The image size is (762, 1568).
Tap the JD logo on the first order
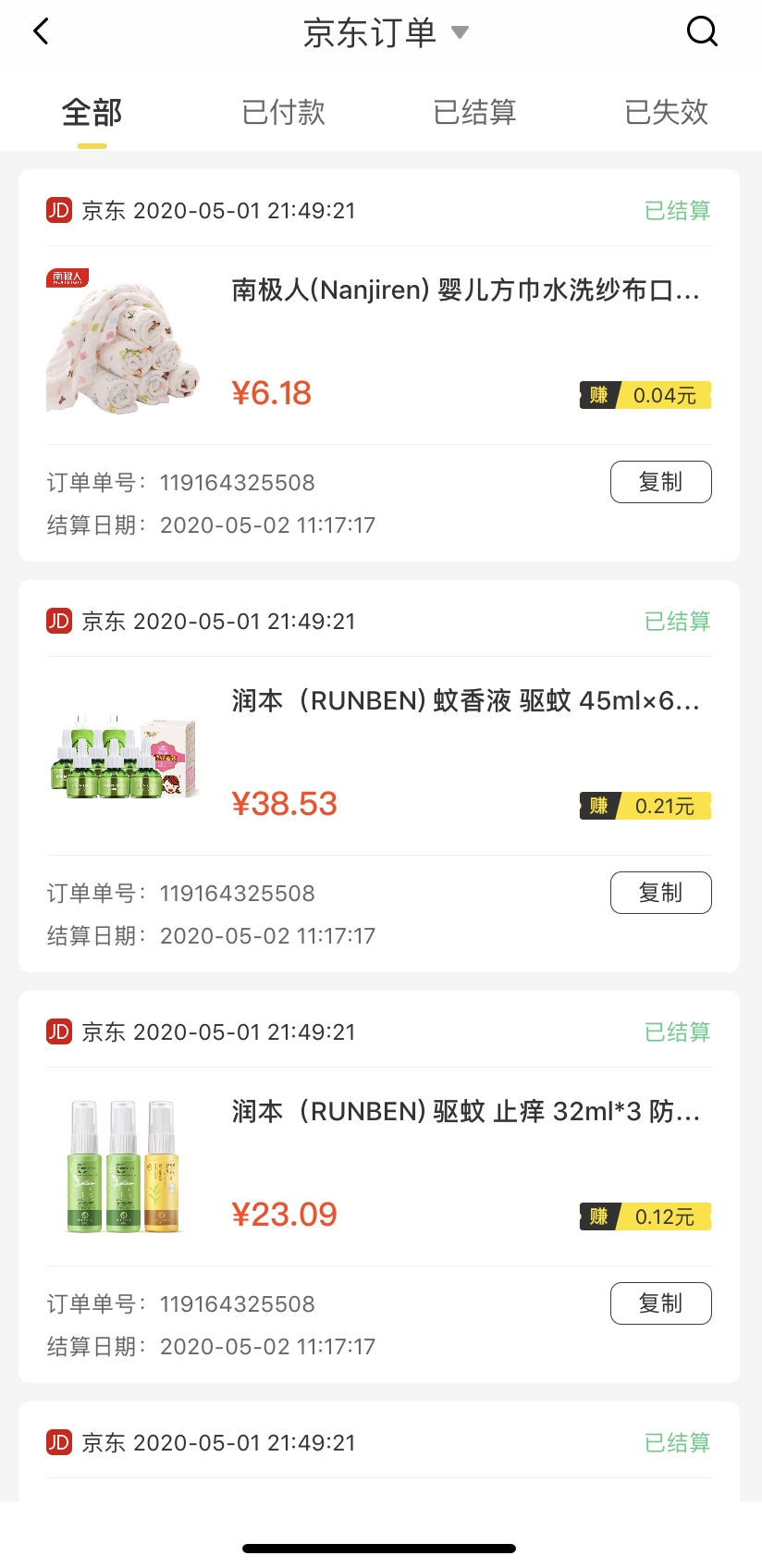tap(58, 210)
